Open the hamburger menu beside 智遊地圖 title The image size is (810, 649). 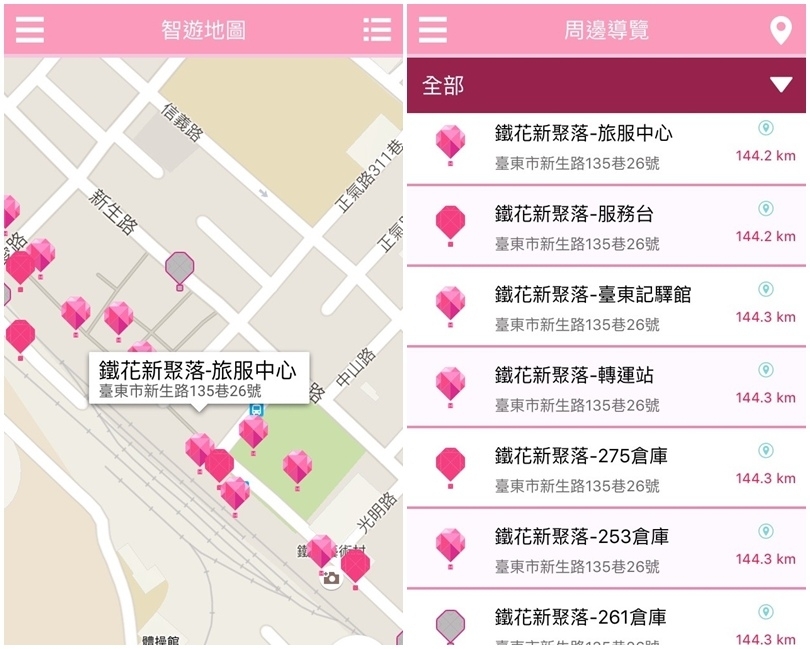coord(30,29)
